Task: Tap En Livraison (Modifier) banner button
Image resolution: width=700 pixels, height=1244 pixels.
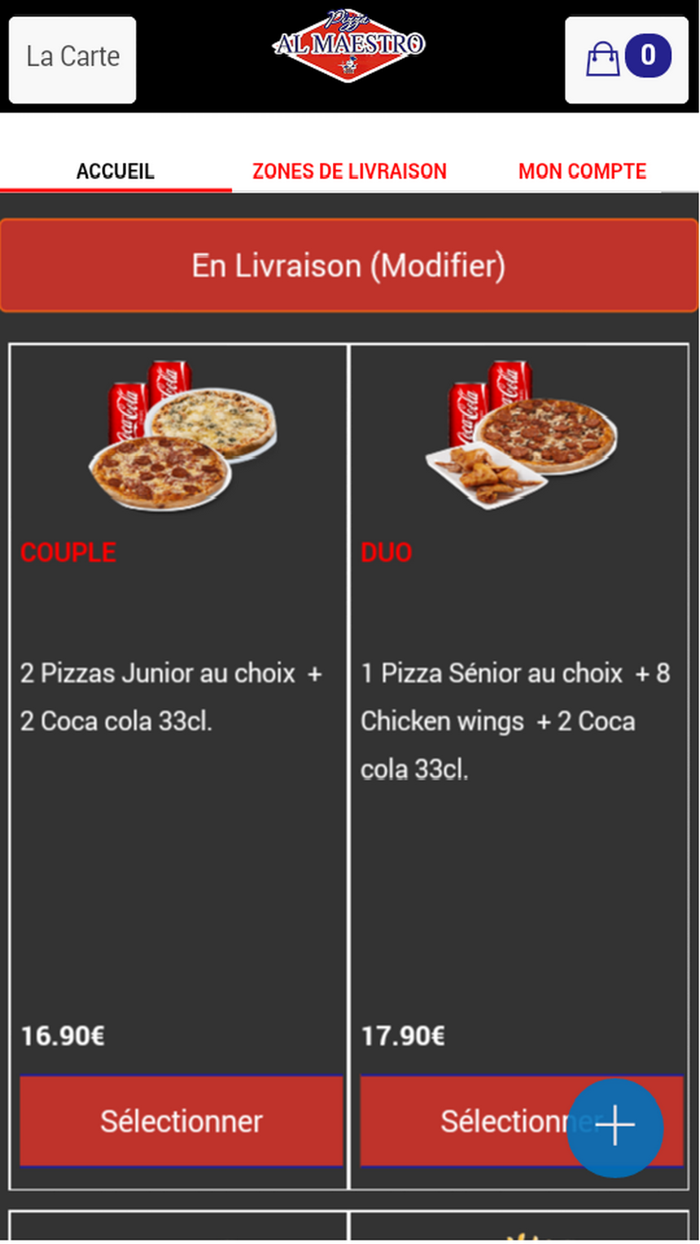Action: coord(349,266)
